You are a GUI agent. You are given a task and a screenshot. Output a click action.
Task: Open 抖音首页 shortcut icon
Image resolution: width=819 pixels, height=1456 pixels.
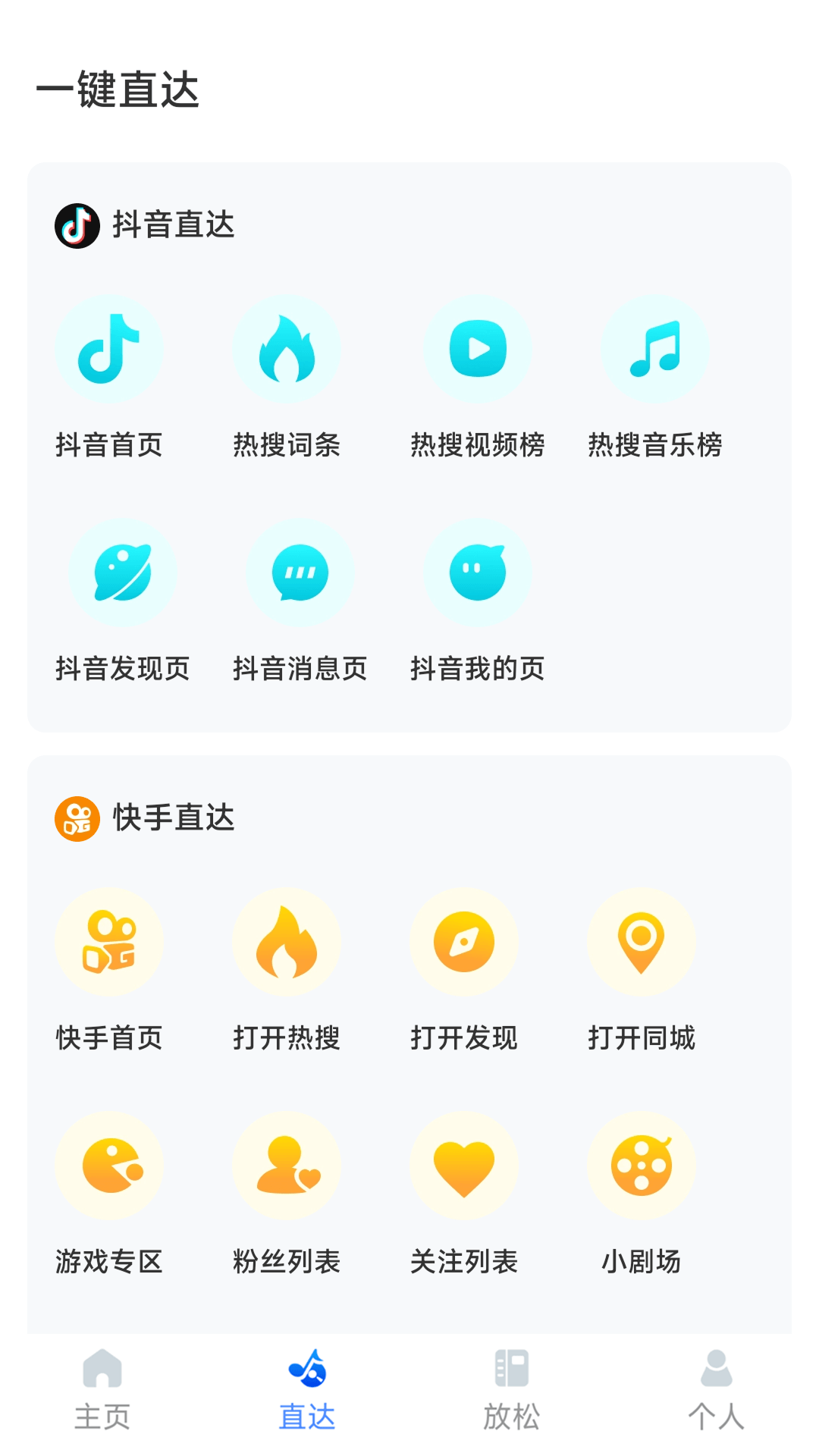(x=109, y=349)
